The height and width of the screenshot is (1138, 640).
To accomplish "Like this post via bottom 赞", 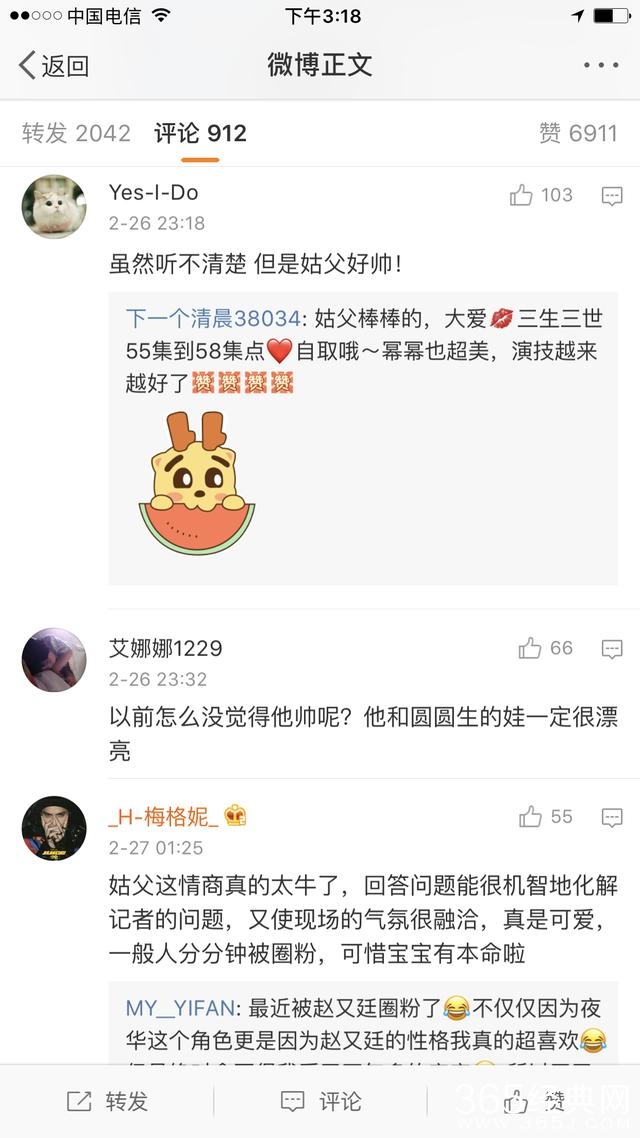I will point(534,1101).
